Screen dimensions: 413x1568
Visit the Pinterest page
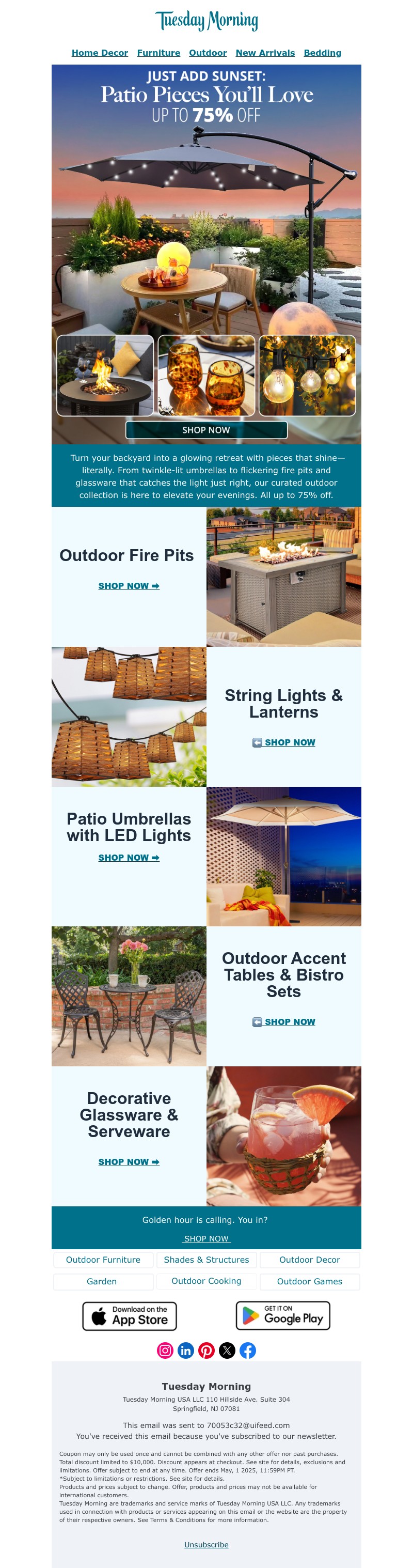click(206, 1350)
